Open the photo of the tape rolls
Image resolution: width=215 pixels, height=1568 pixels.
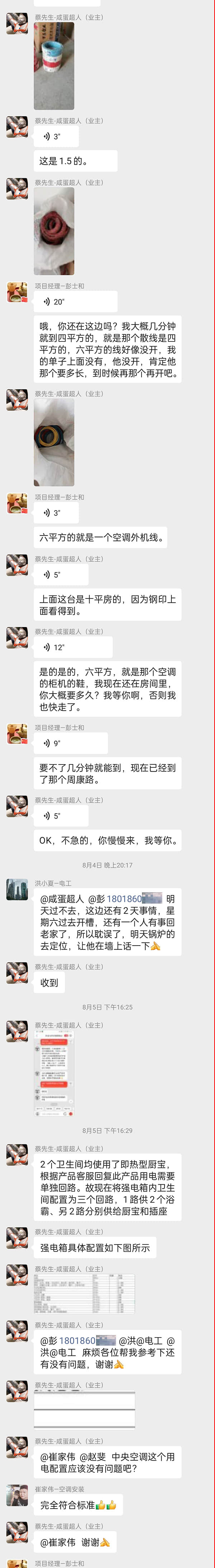54,66
